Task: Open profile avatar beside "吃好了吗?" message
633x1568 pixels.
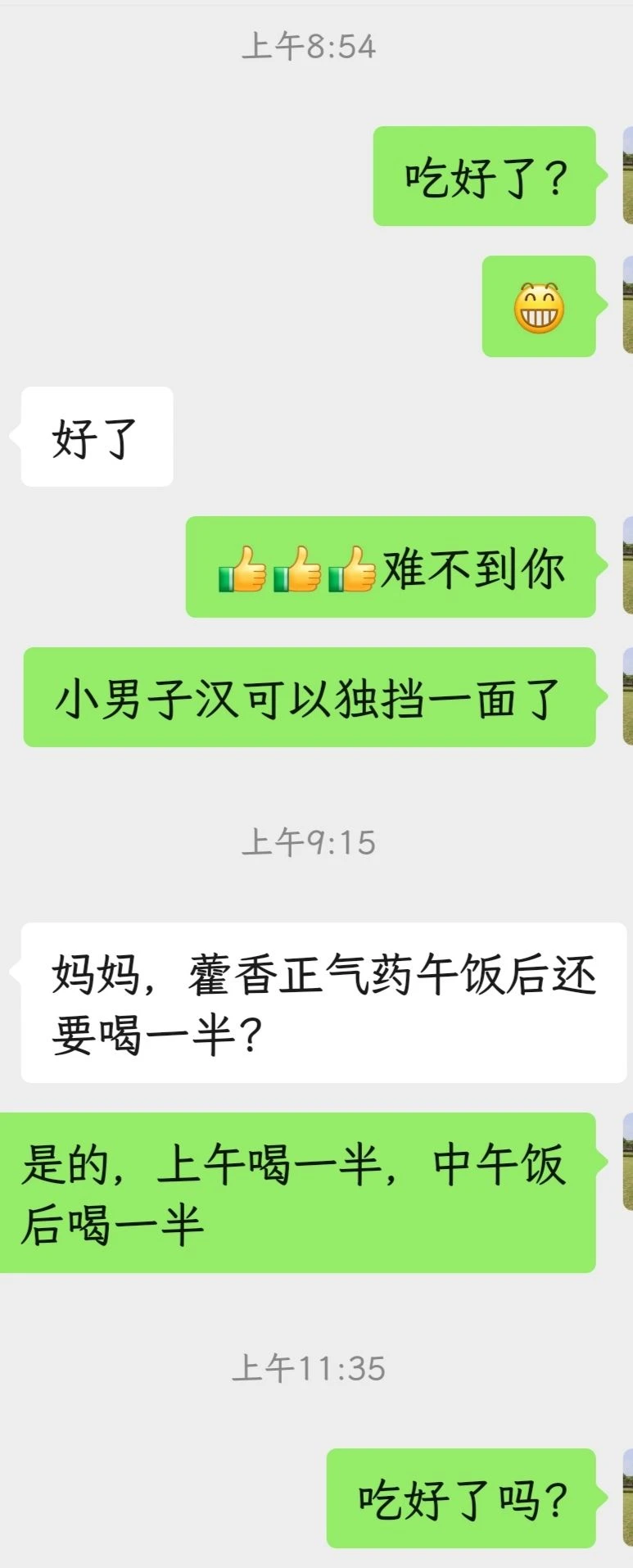Action: tap(627, 1498)
